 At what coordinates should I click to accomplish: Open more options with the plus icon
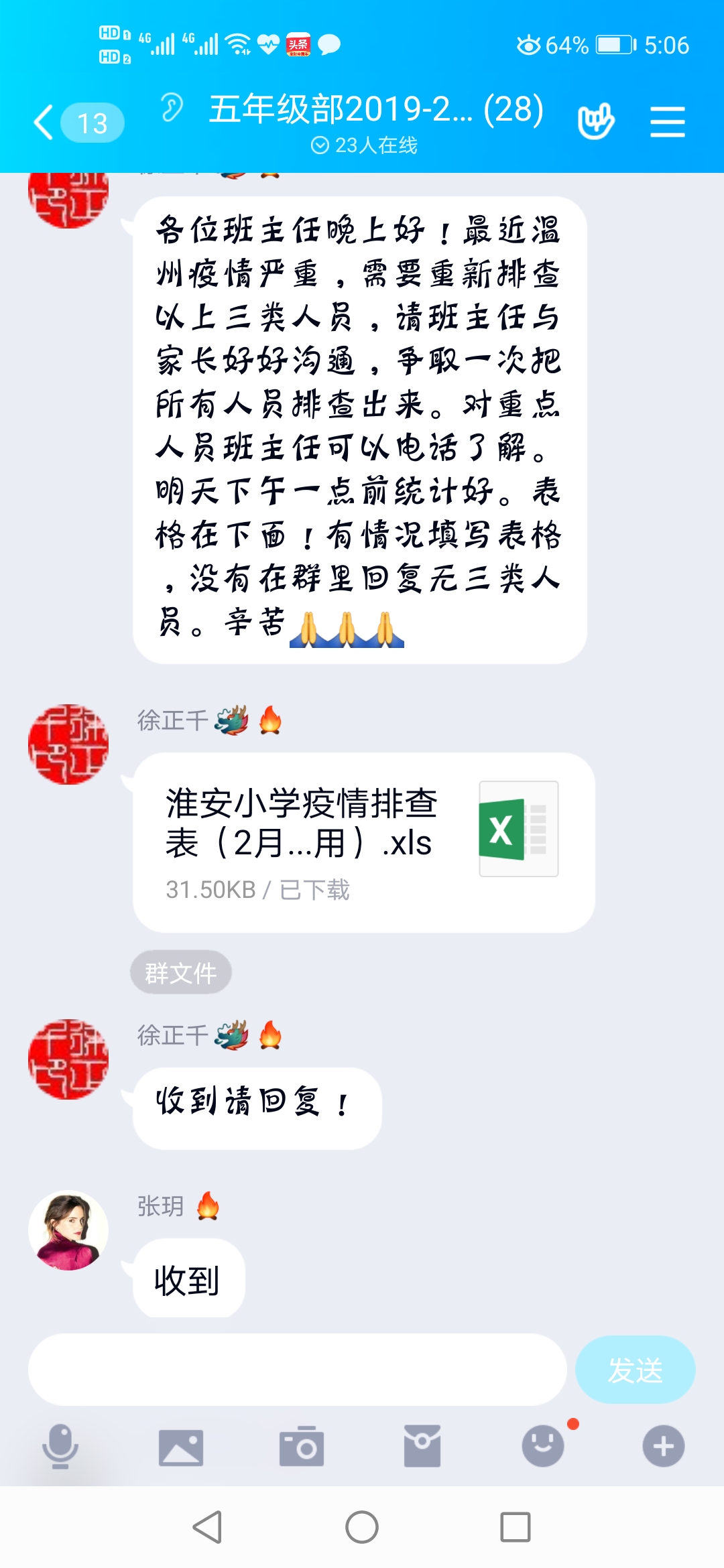click(664, 1446)
